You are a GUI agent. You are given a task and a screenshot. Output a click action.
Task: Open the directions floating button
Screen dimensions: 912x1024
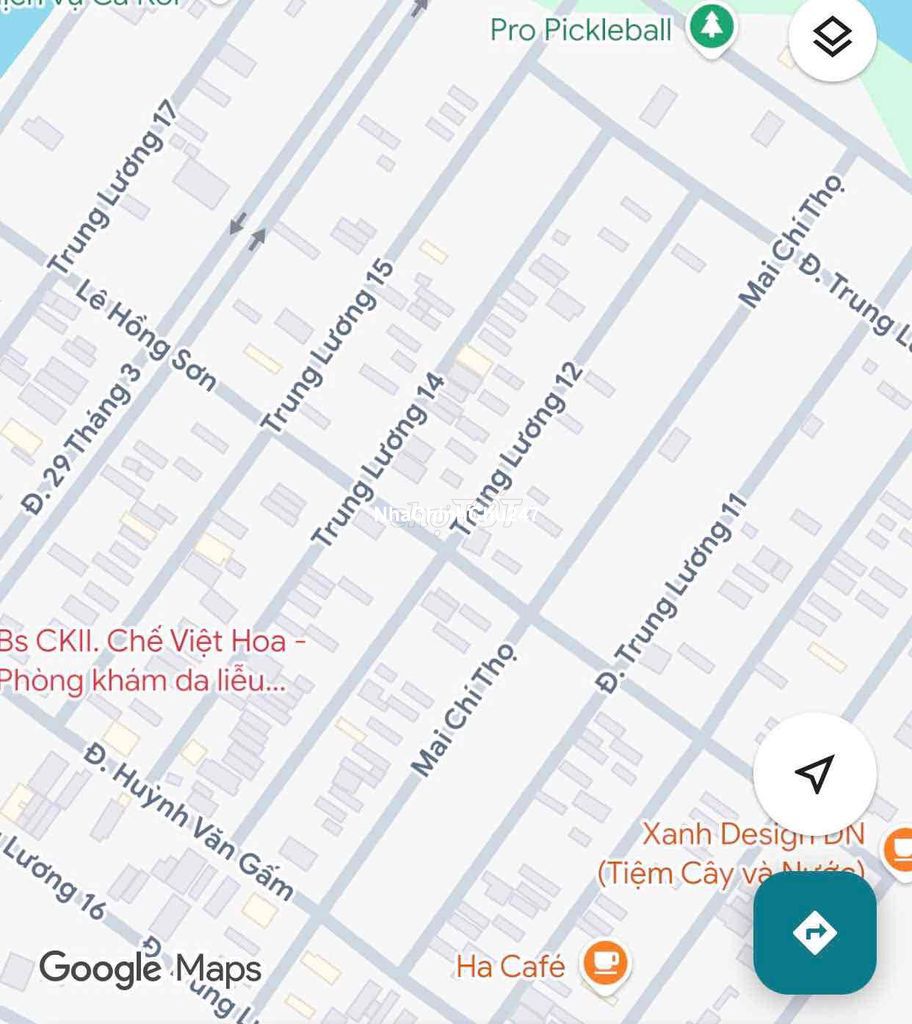814,932
